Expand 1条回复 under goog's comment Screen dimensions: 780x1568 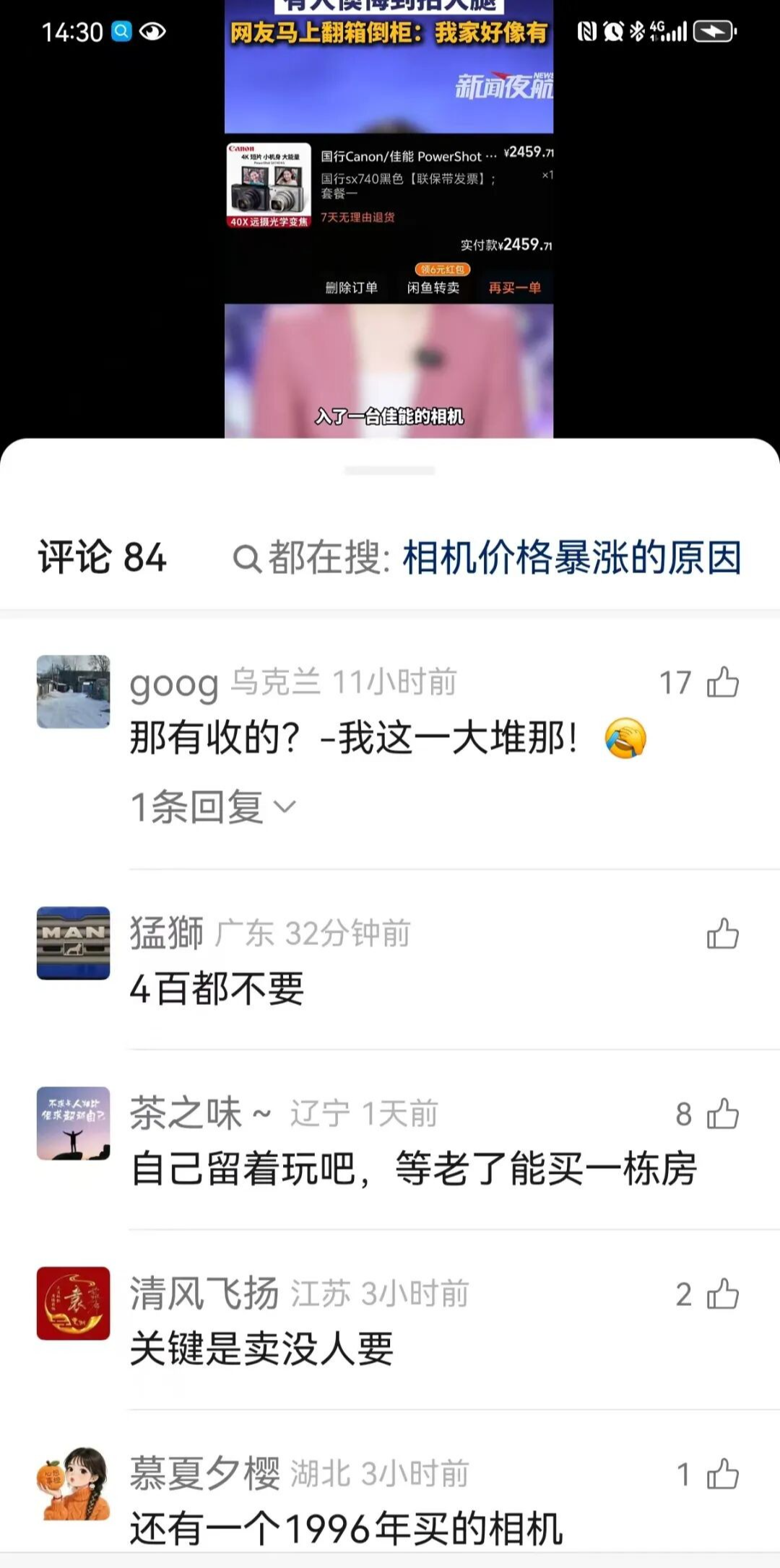213,806
